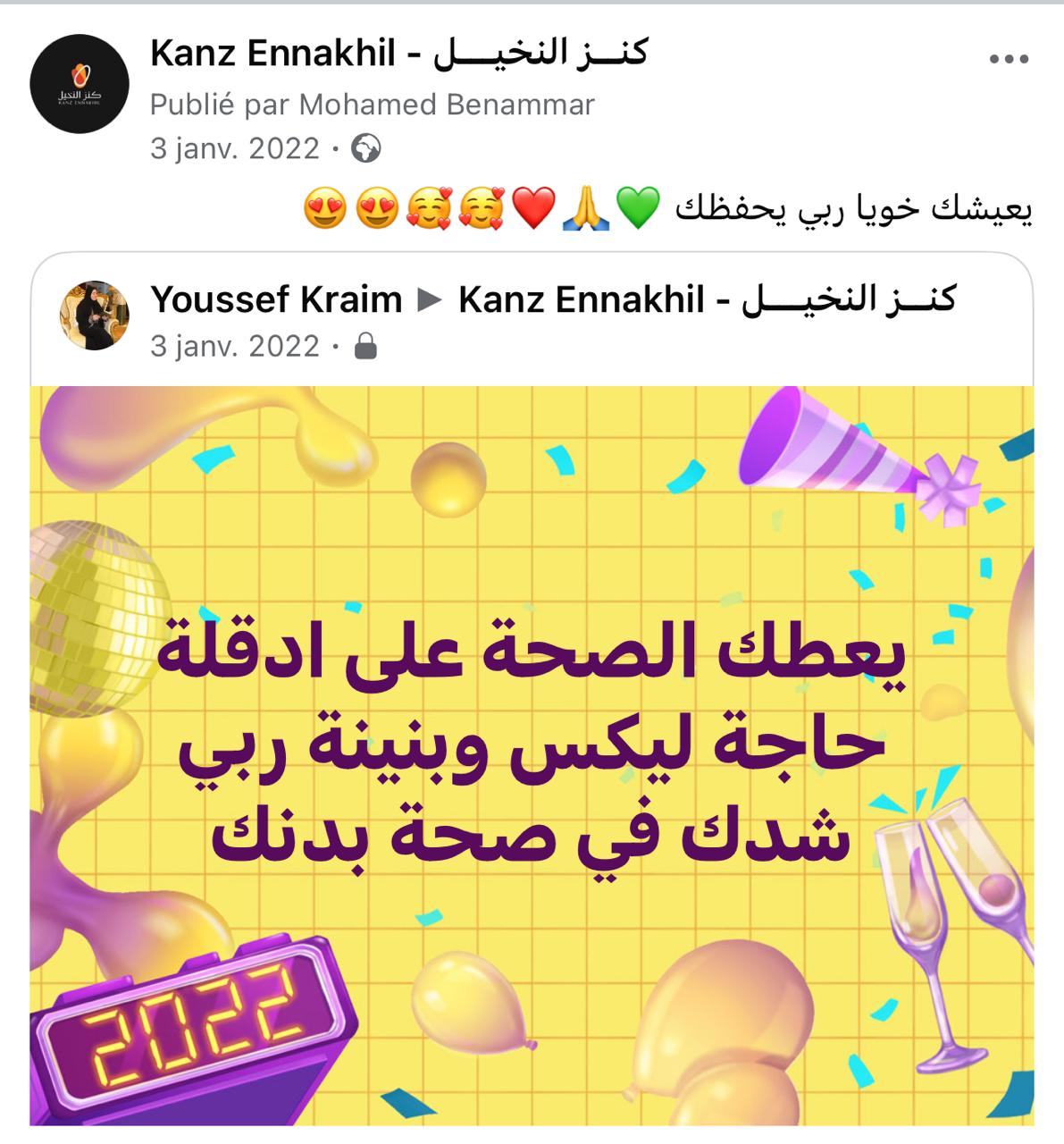The height and width of the screenshot is (1144, 1064).
Task: View Youssef Kraim's profile picture
Action: 94,315
